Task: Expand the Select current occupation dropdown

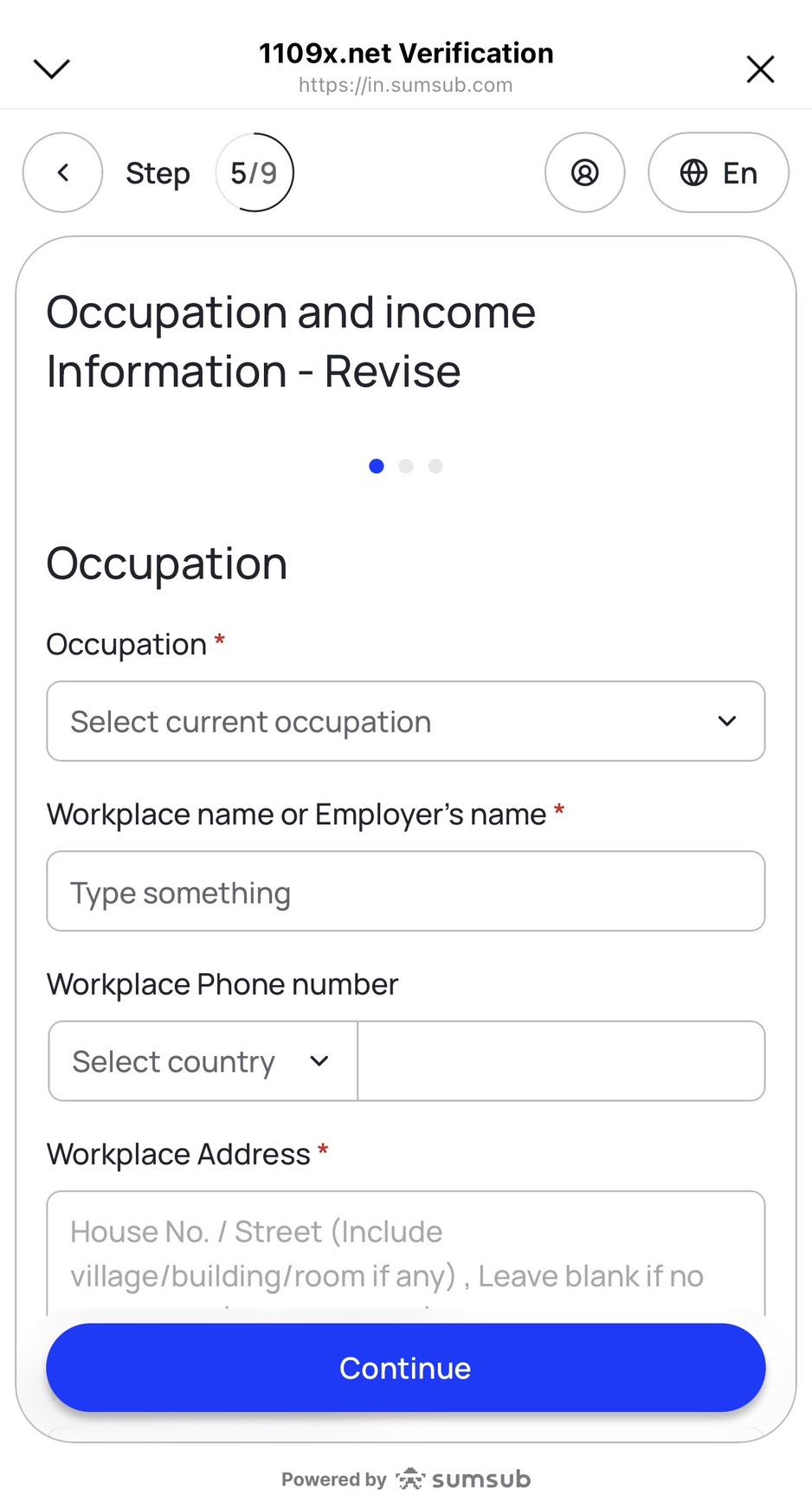Action: pyautogui.click(x=406, y=721)
